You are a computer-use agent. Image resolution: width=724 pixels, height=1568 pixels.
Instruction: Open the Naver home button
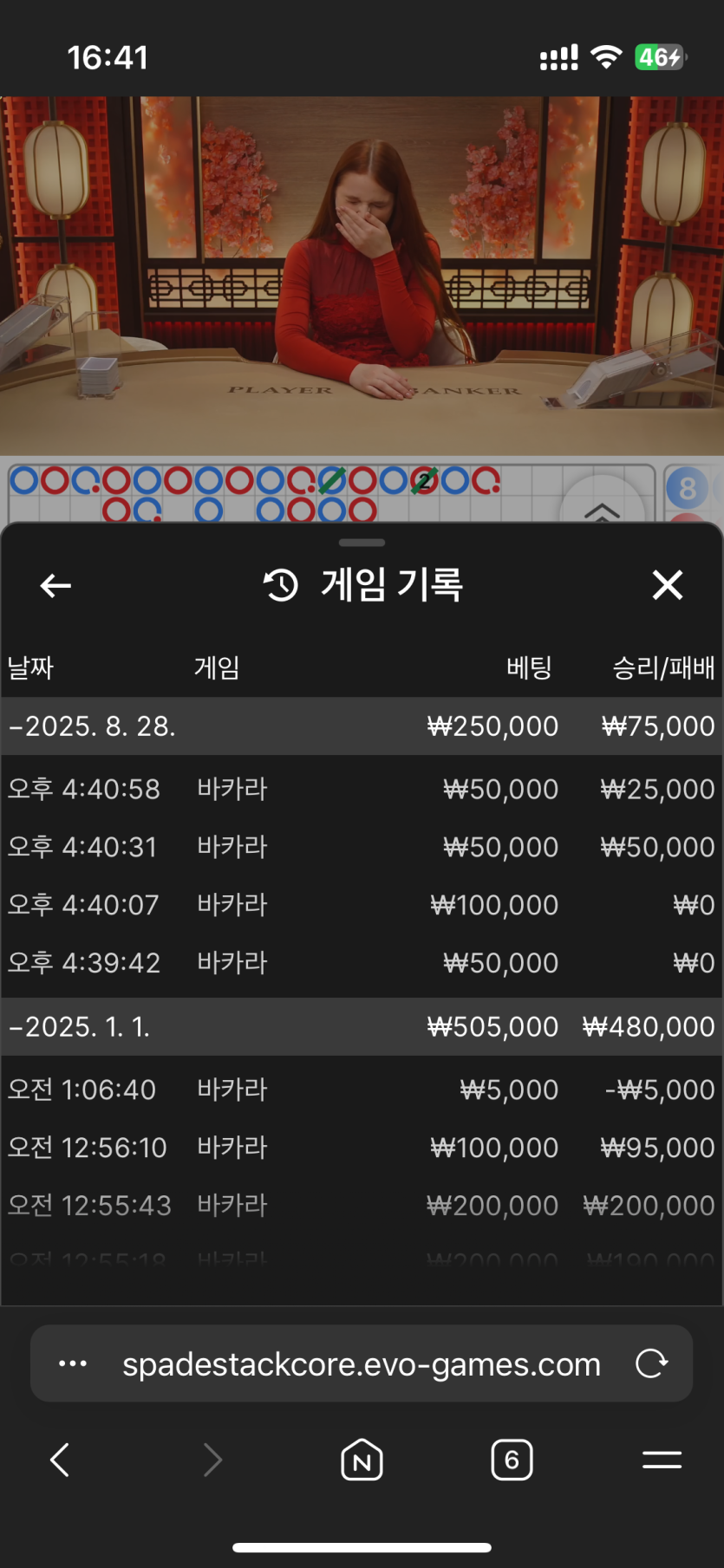coord(362,1461)
